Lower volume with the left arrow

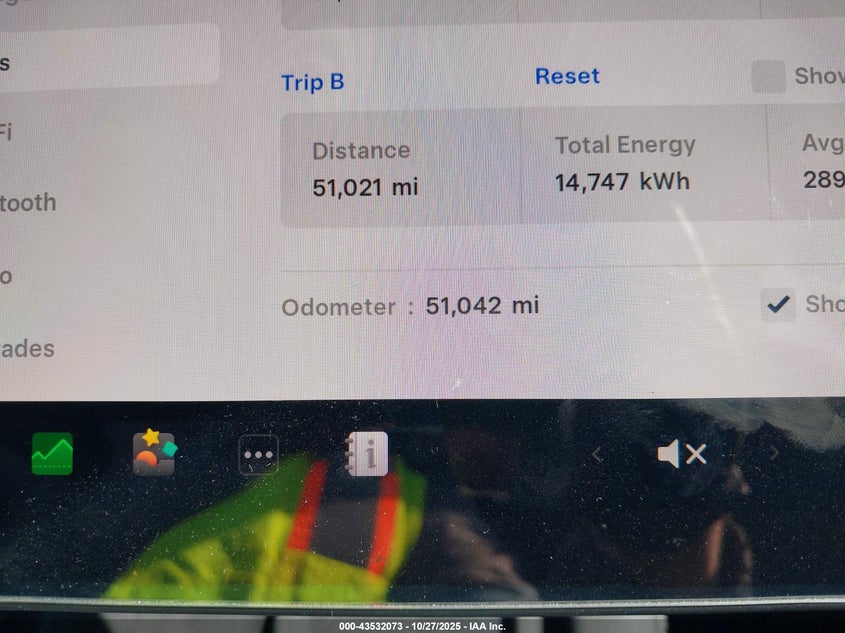coord(597,455)
